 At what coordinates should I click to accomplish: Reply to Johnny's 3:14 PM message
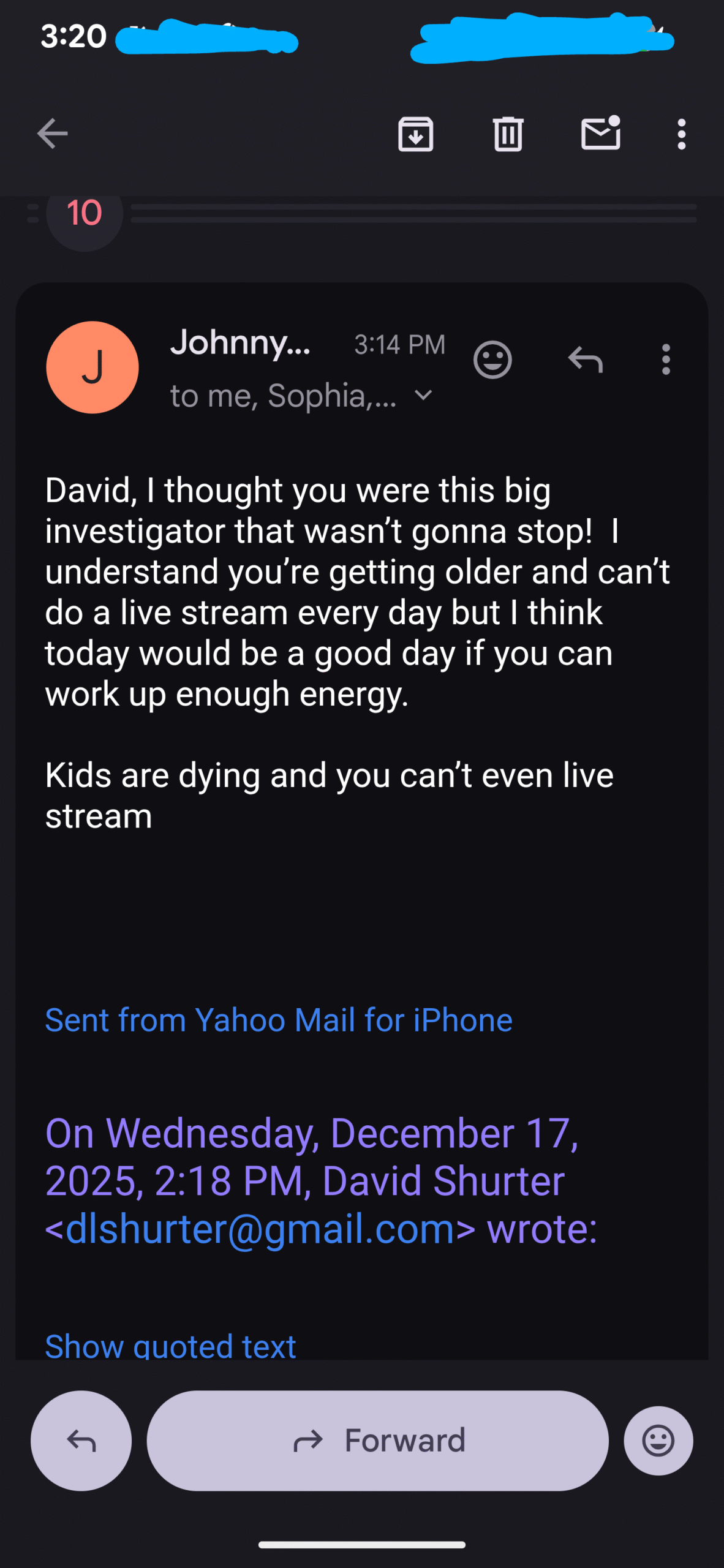586,360
